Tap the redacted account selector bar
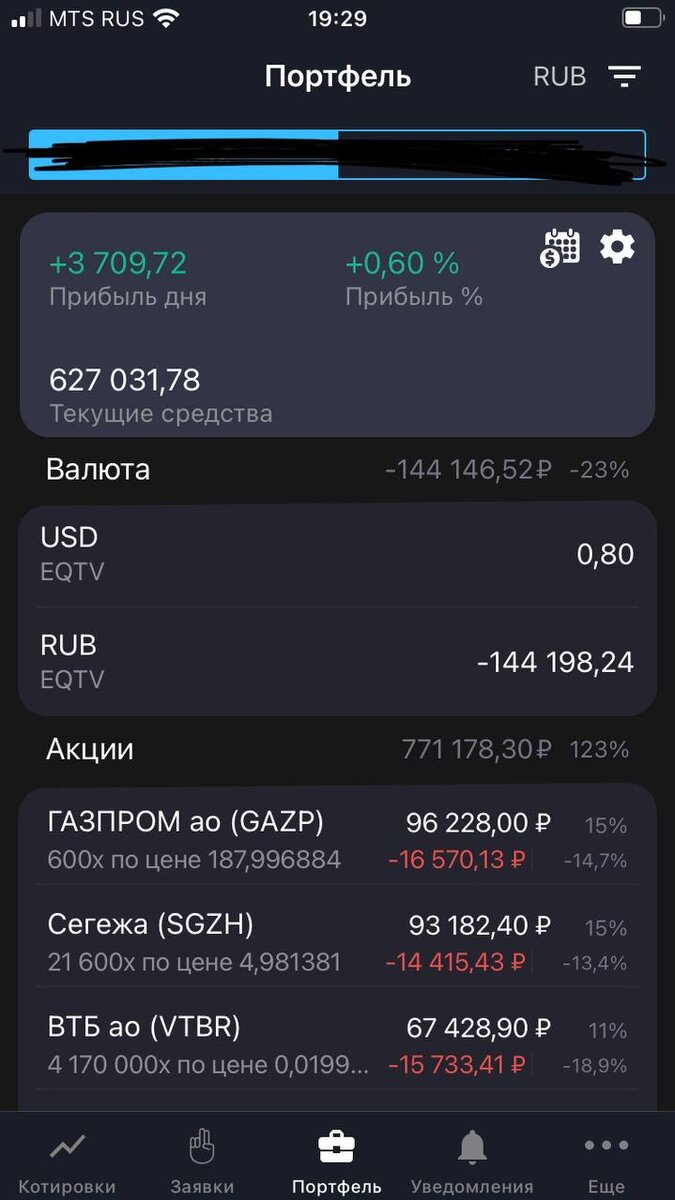This screenshot has width=675, height=1200. pyautogui.click(x=337, y=155)
